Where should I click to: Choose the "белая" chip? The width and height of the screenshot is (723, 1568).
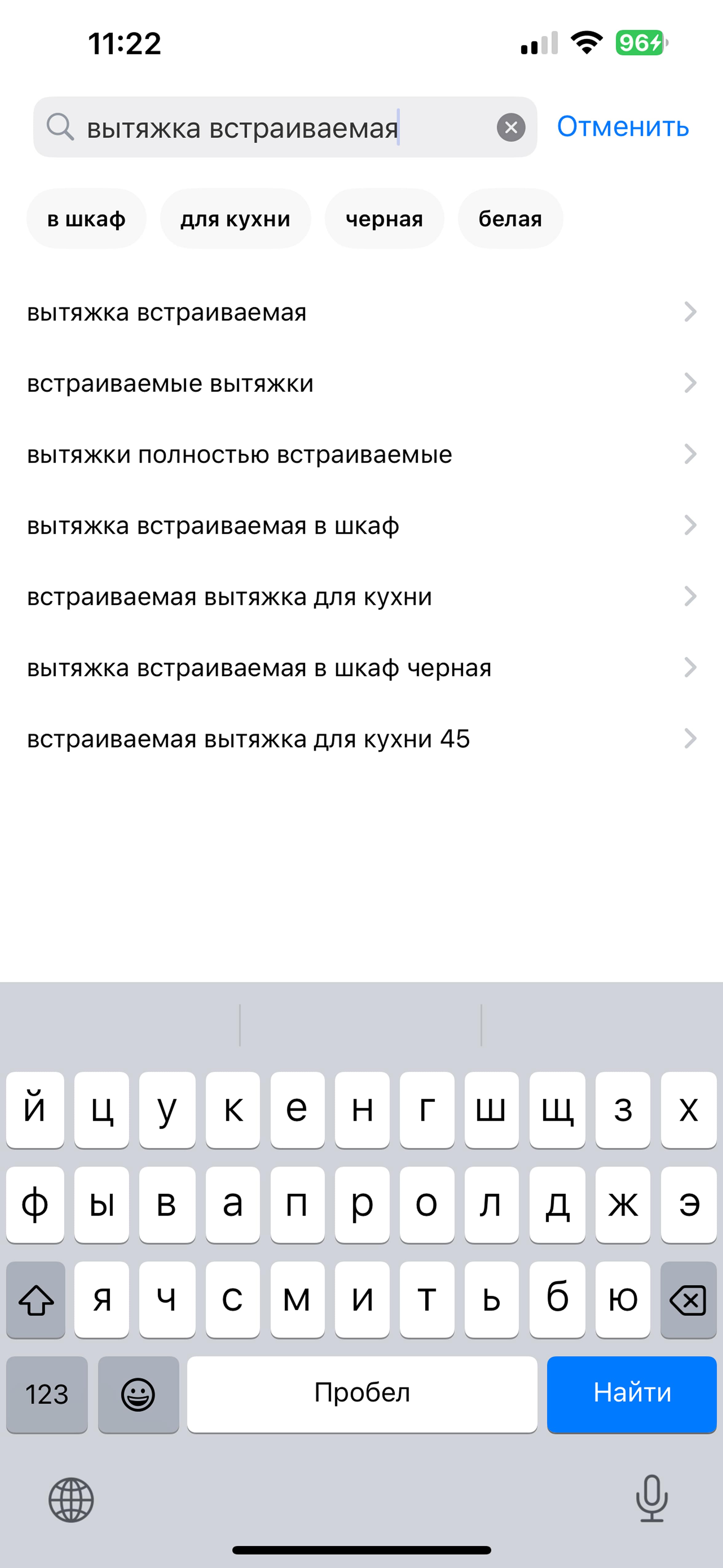(510, 218)
